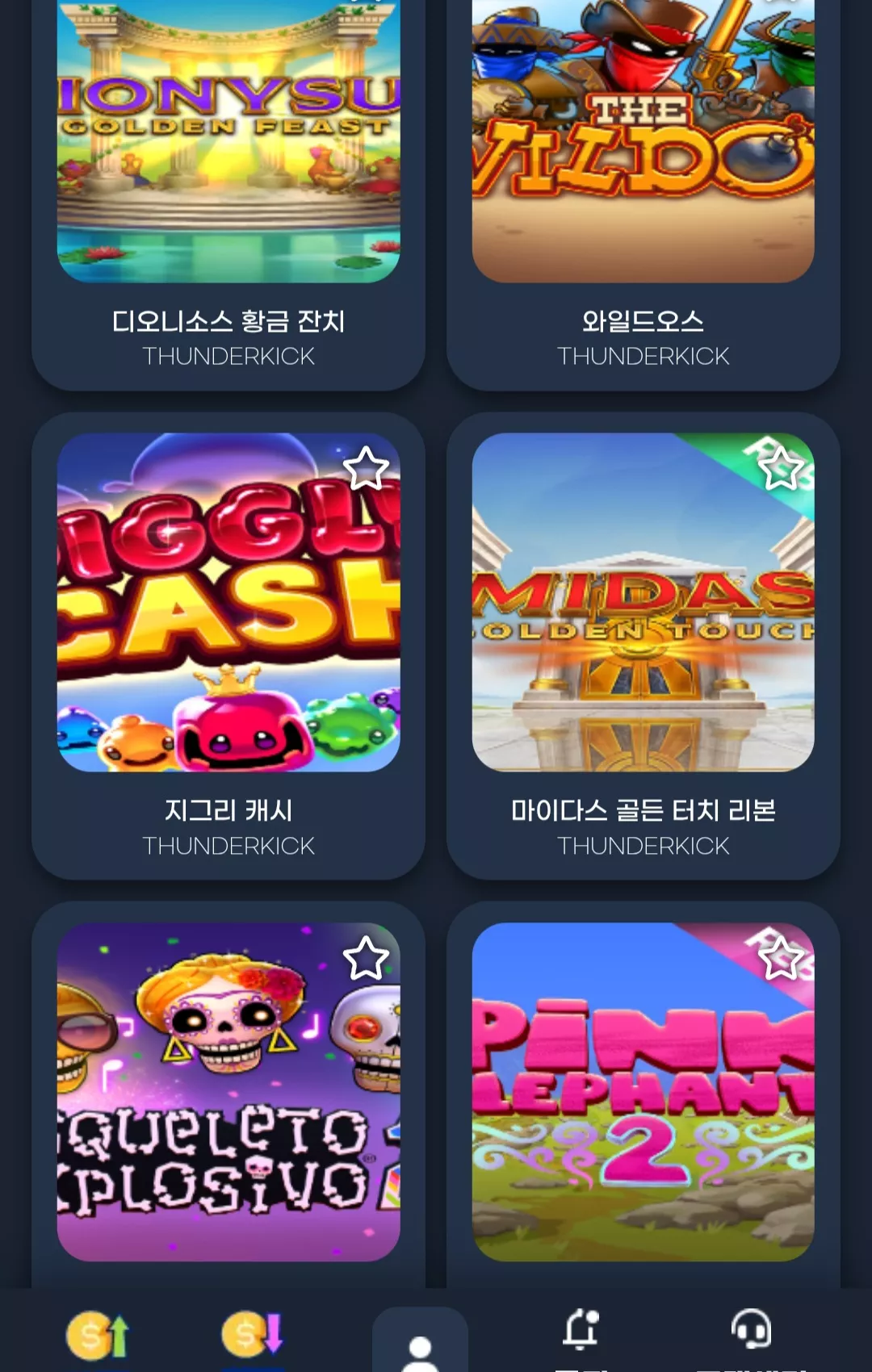Open the 마이다스 골든 터치 리본 game
Screen dimensions: 872x1372
(643, 646)
